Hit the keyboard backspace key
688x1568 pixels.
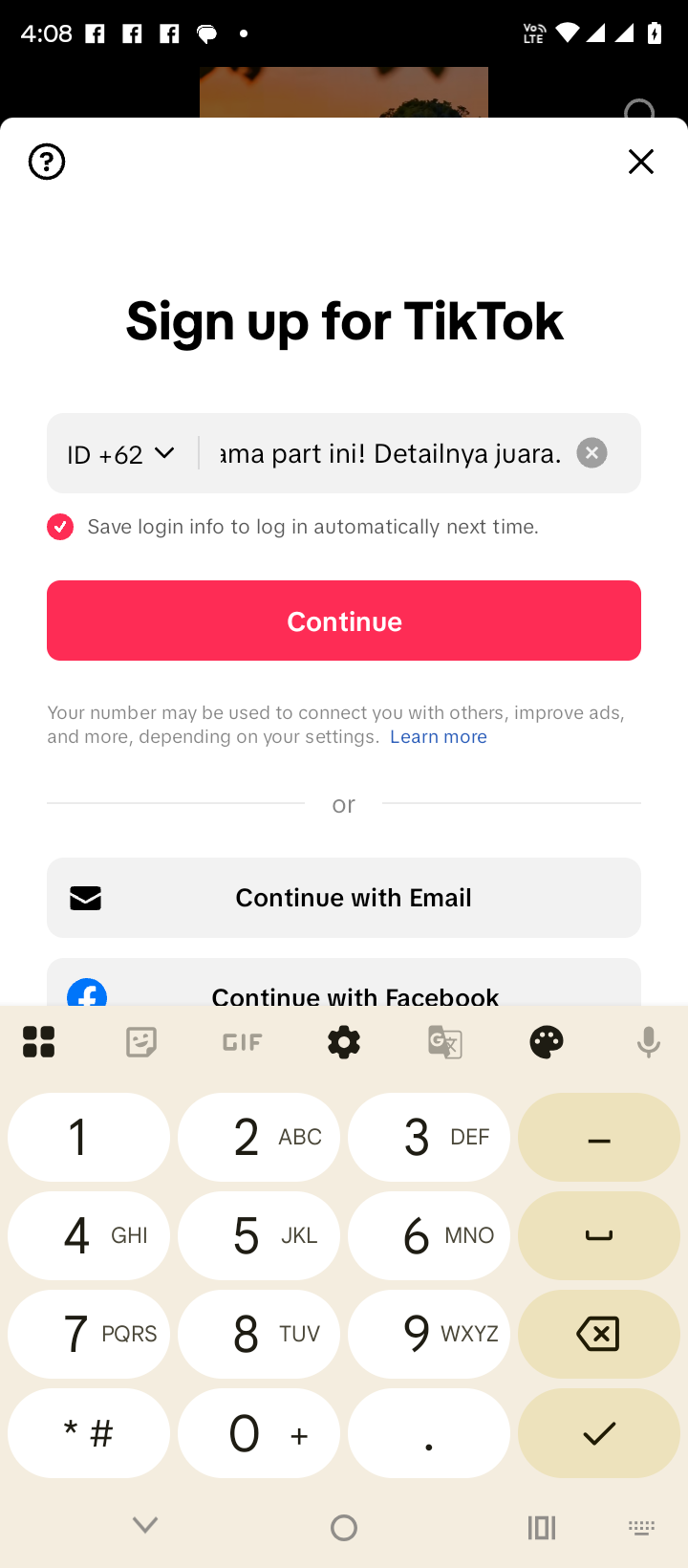point(598,1334)
